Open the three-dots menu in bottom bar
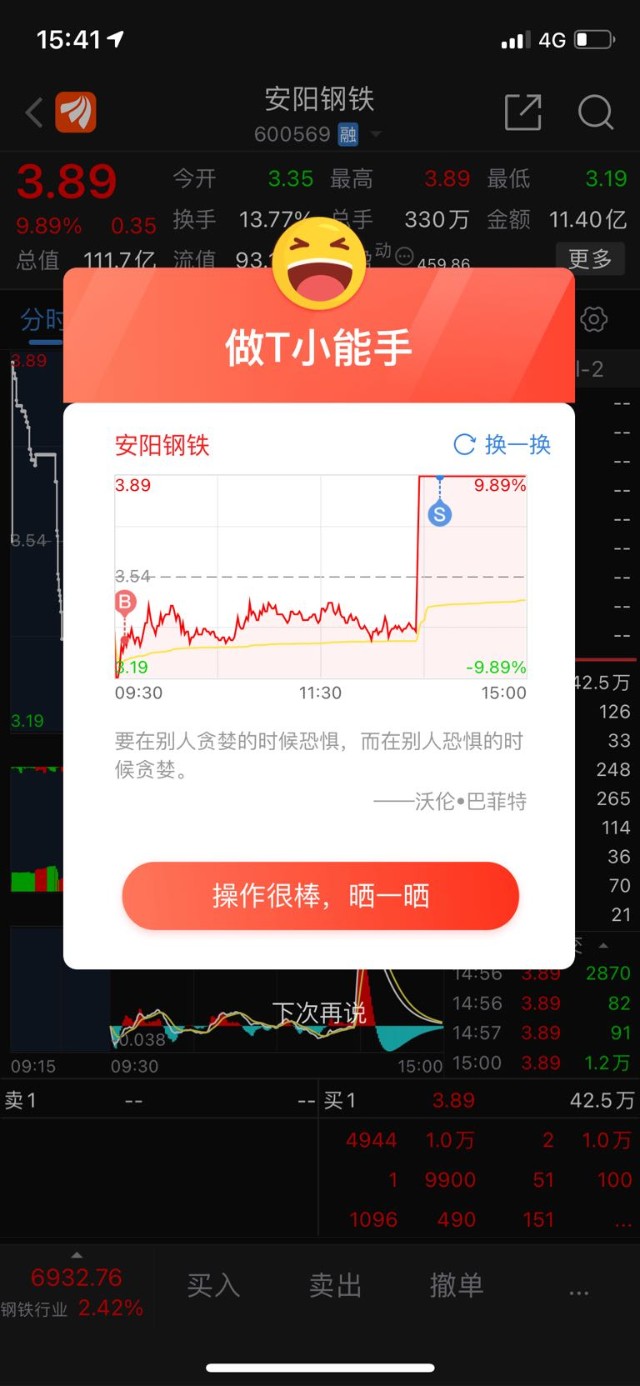Viewport: 640px width, 1386px height. click(578, 1290)
